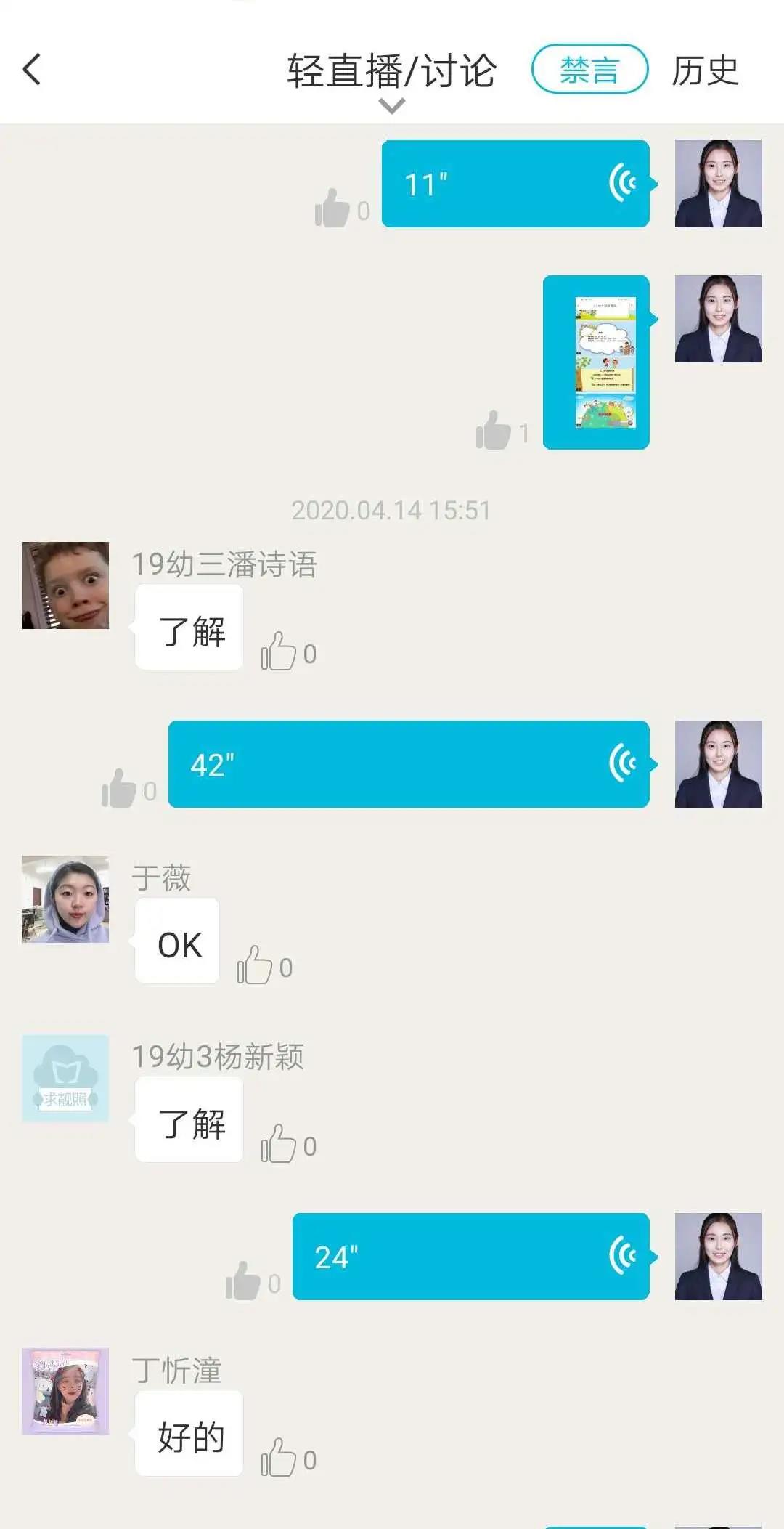View 于薇's profile avatar

(x=65, y=899)
